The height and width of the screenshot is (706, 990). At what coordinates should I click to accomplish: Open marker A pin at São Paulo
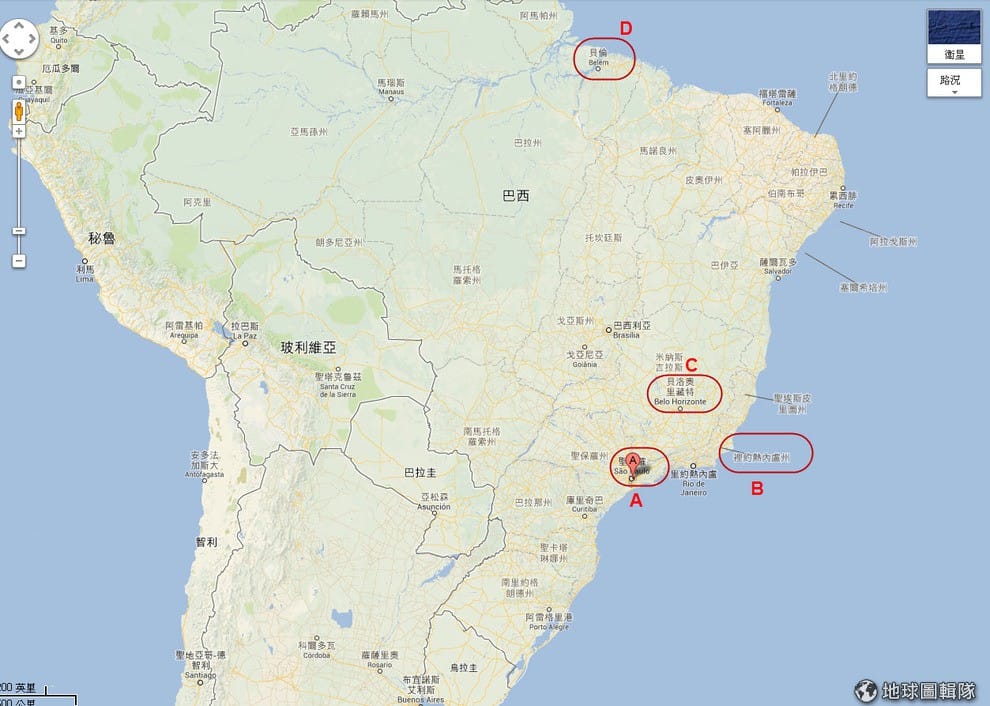(632, 463)
